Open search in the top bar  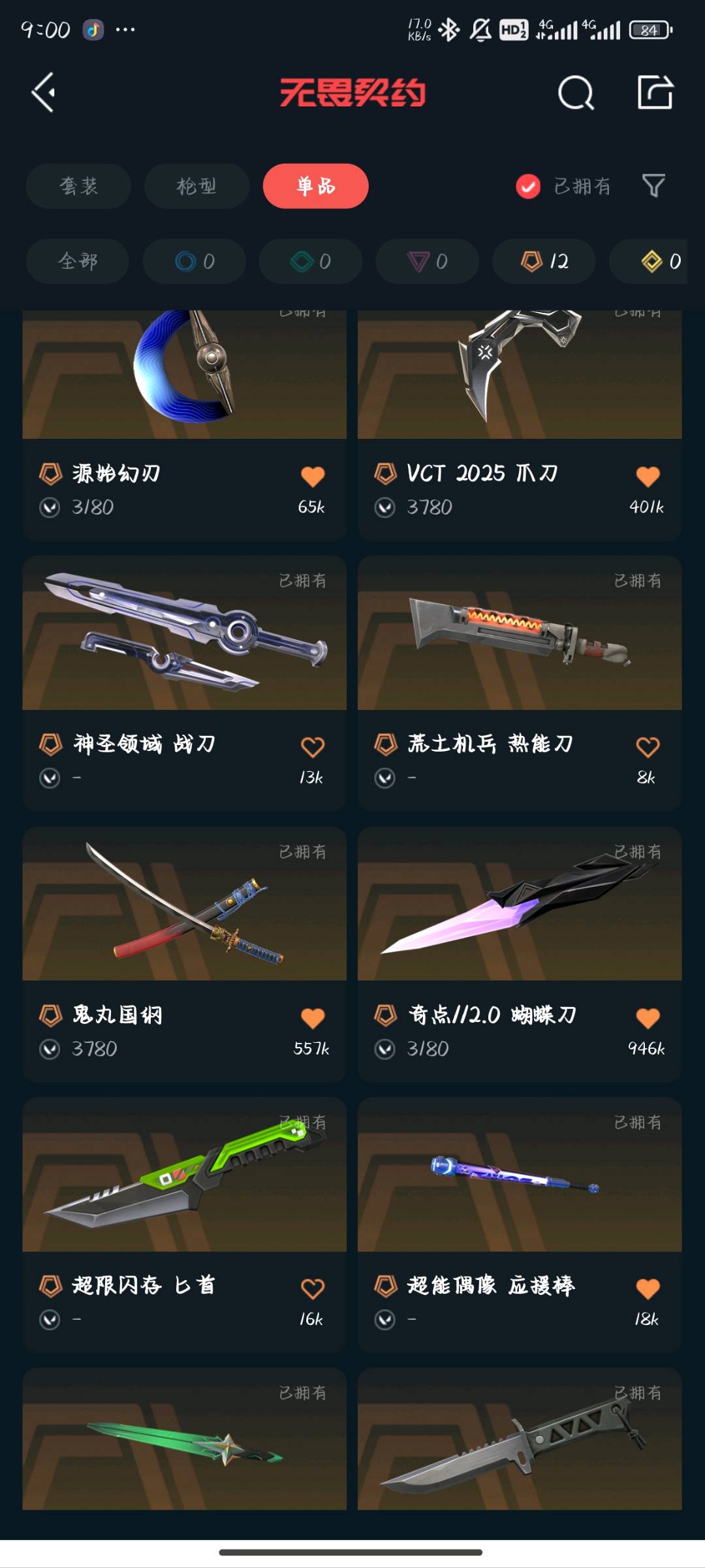click(576, 93)
